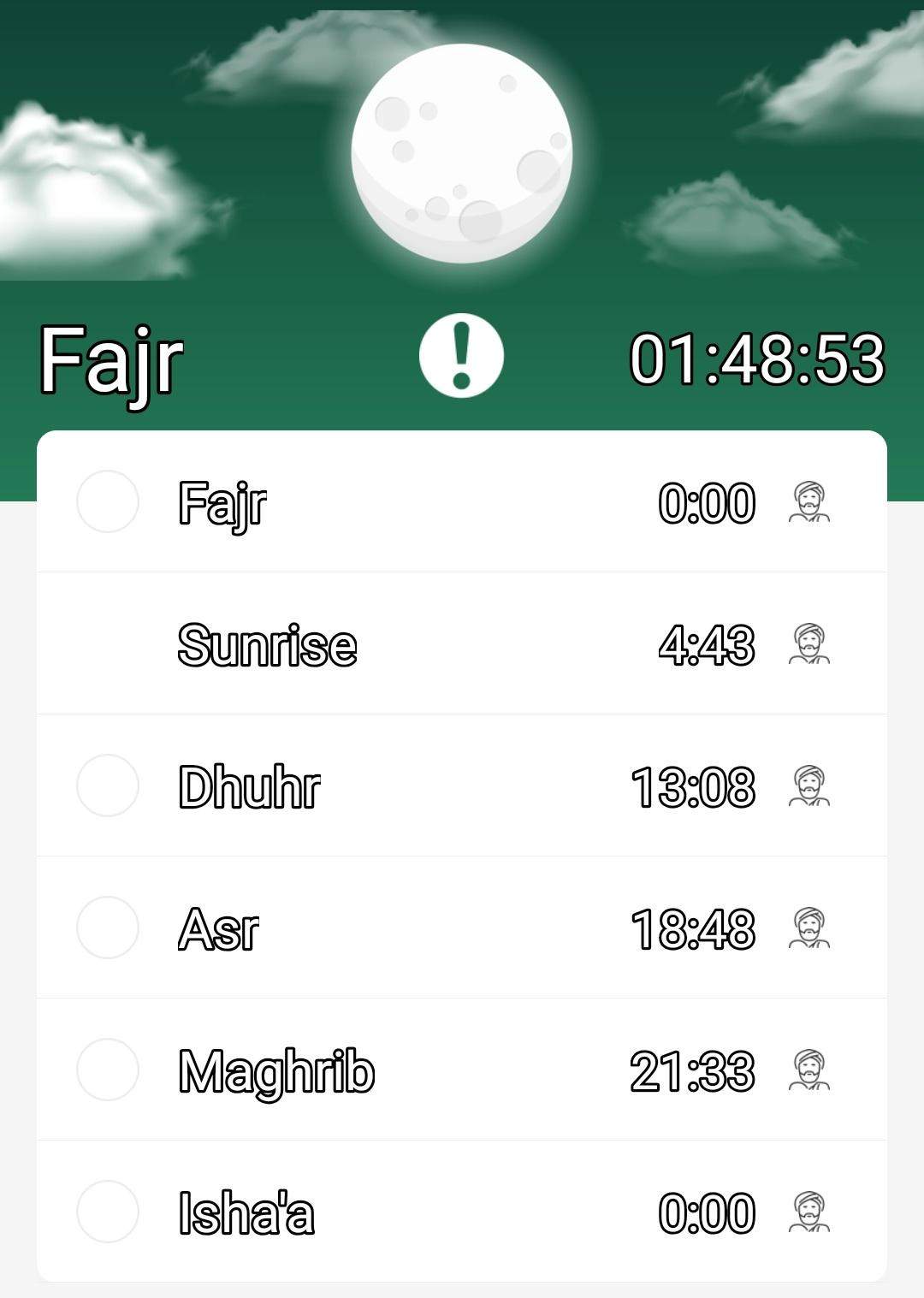
Task: Mark the Dhuhr prayer as done
Action: 108,785
